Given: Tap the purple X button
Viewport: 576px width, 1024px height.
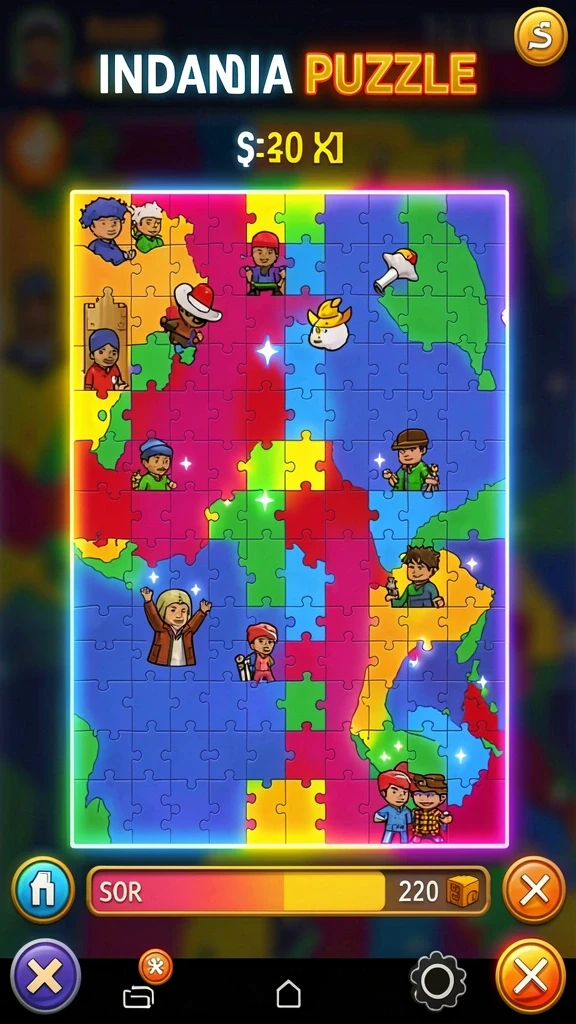Looking at the screenshot, I should [45, 975].
